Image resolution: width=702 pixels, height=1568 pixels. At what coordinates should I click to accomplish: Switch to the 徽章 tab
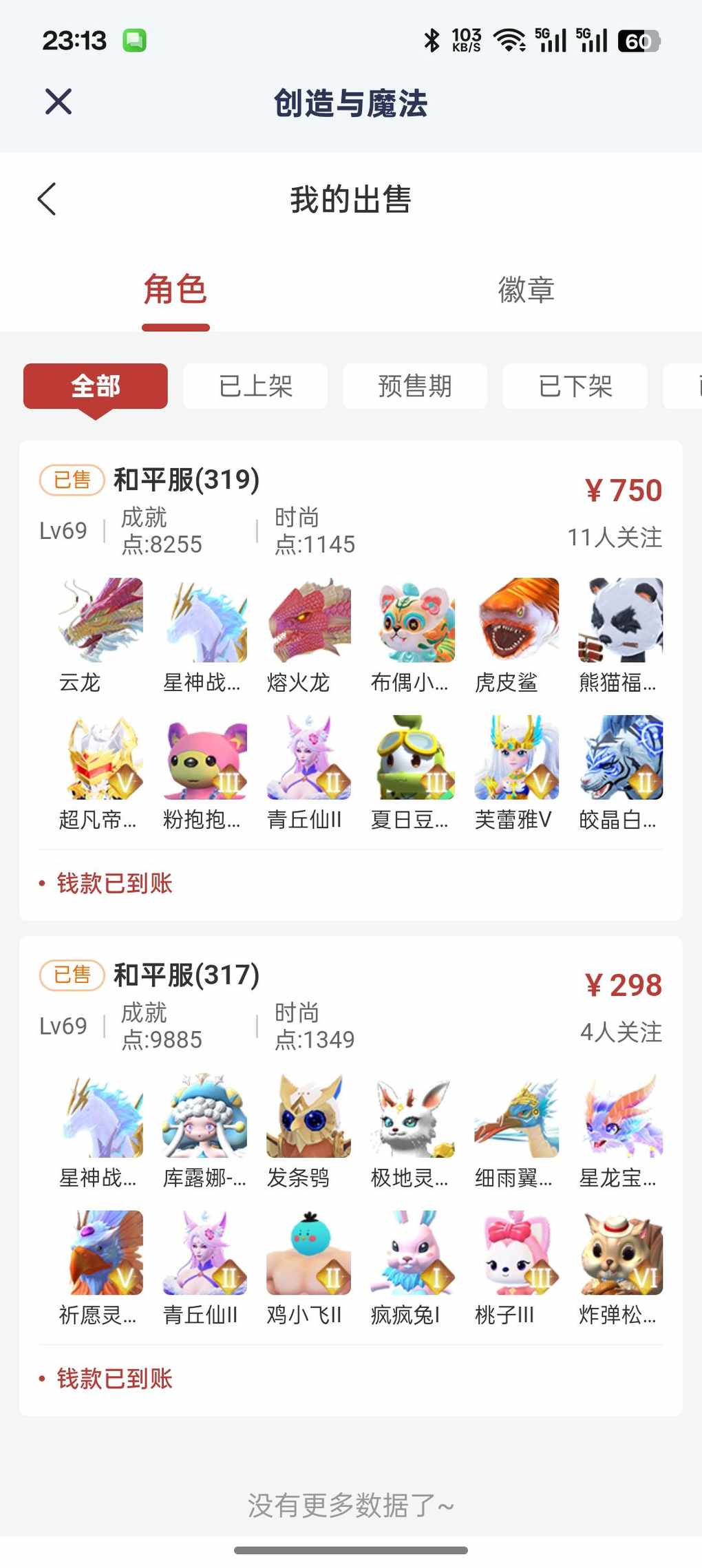click(526, 289)
